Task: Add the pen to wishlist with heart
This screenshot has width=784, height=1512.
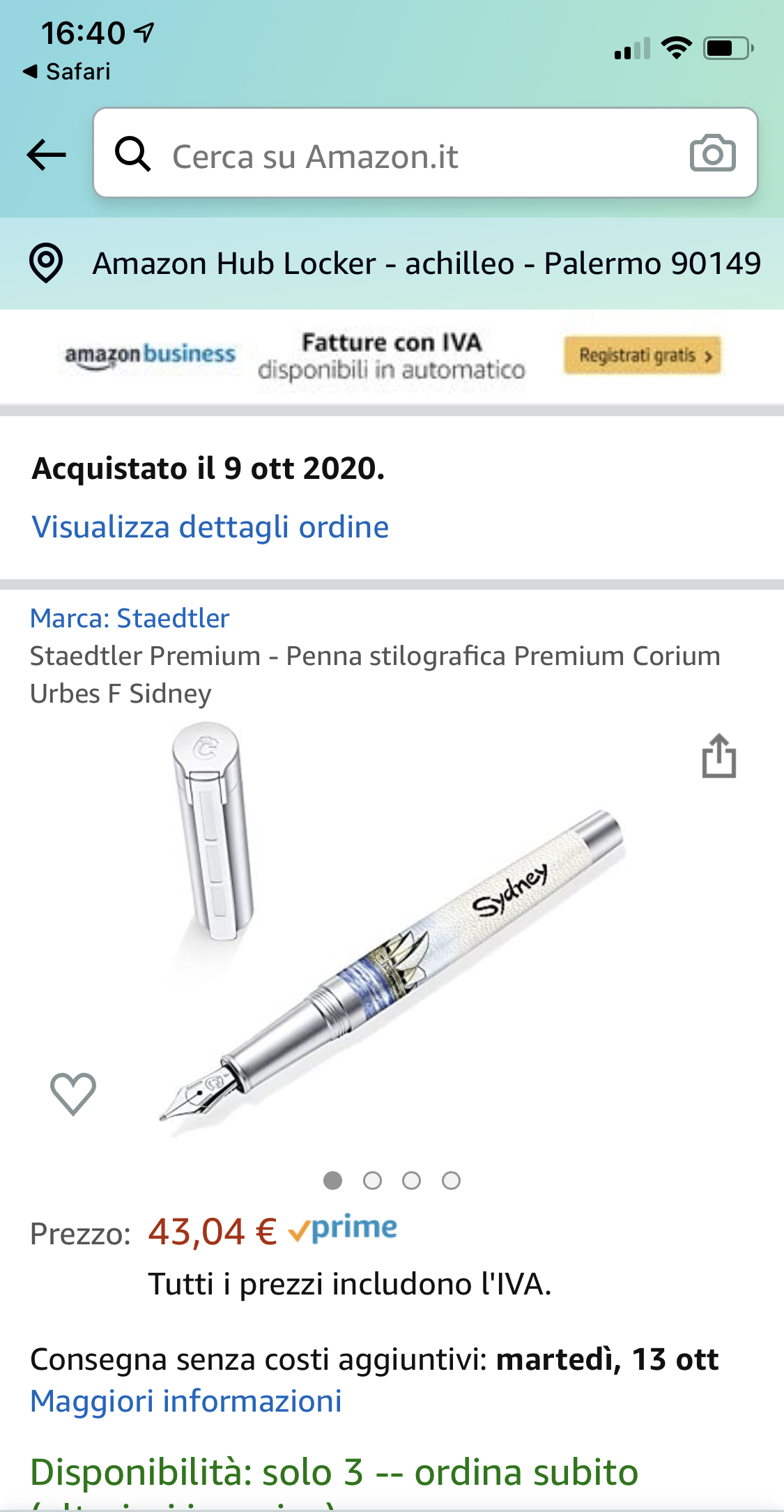Action: click(x=72, y=1093)
